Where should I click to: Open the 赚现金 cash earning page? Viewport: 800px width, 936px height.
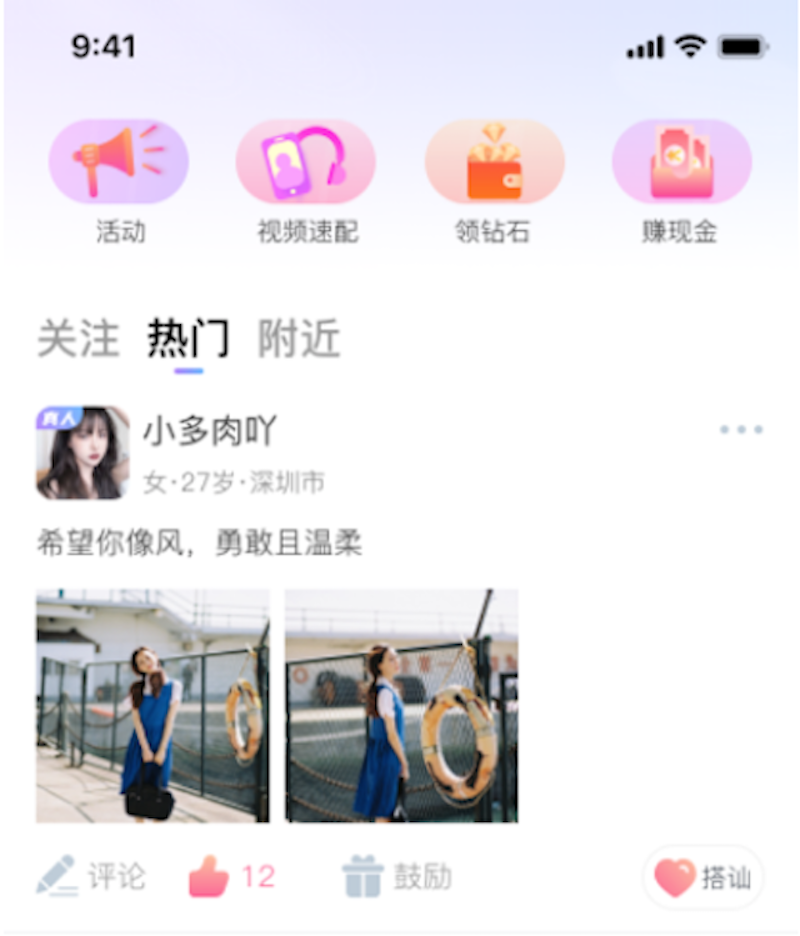click(x=681, y=162)
